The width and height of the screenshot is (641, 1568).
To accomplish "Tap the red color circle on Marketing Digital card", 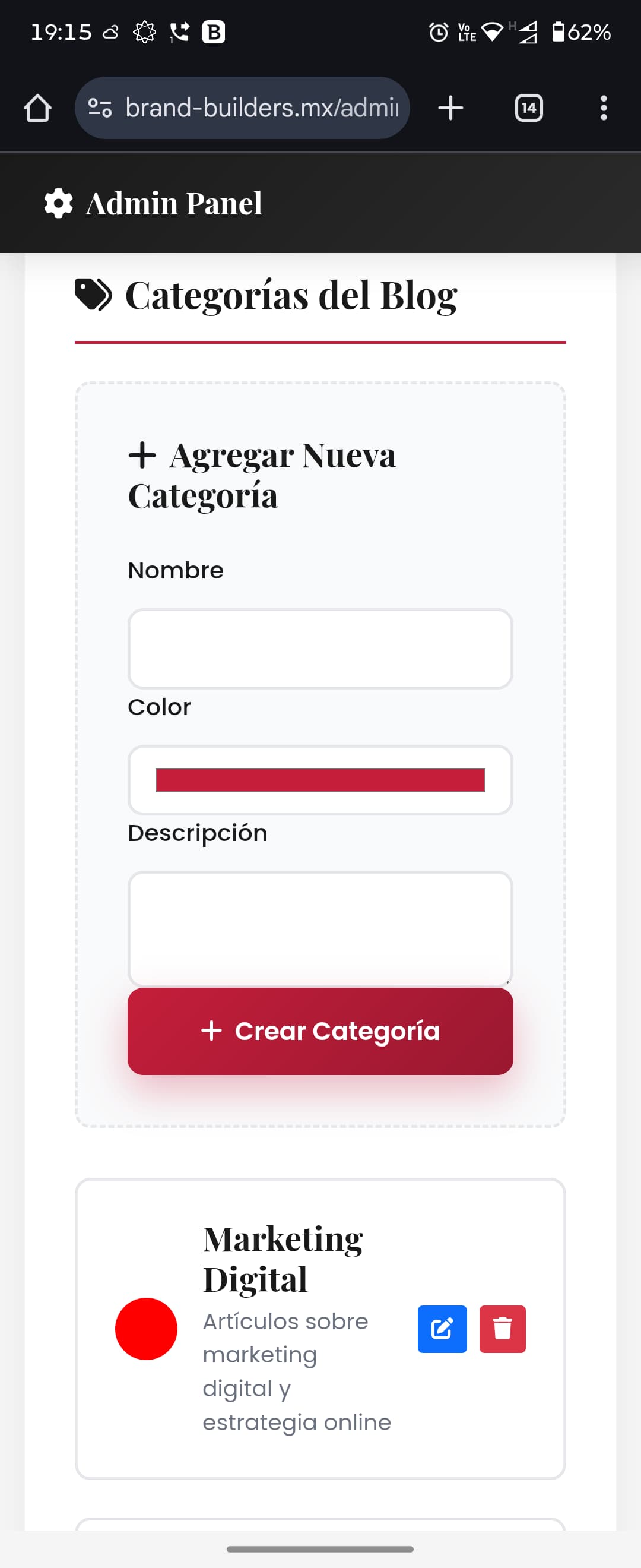I will pyautogui.click(x=147, y=1329).
